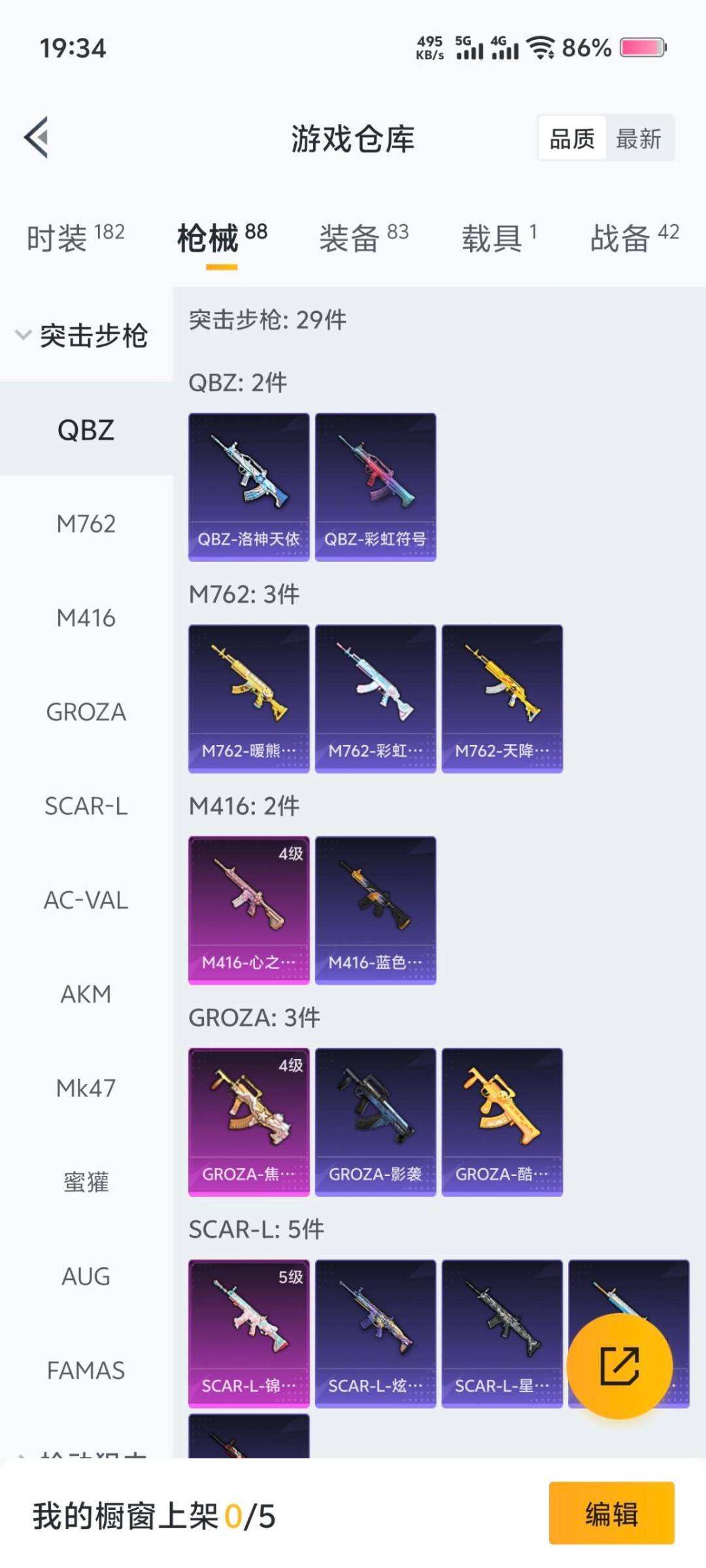Select GROZA in the sidebar
This screenshot has height=1568, width=706.
86,712
